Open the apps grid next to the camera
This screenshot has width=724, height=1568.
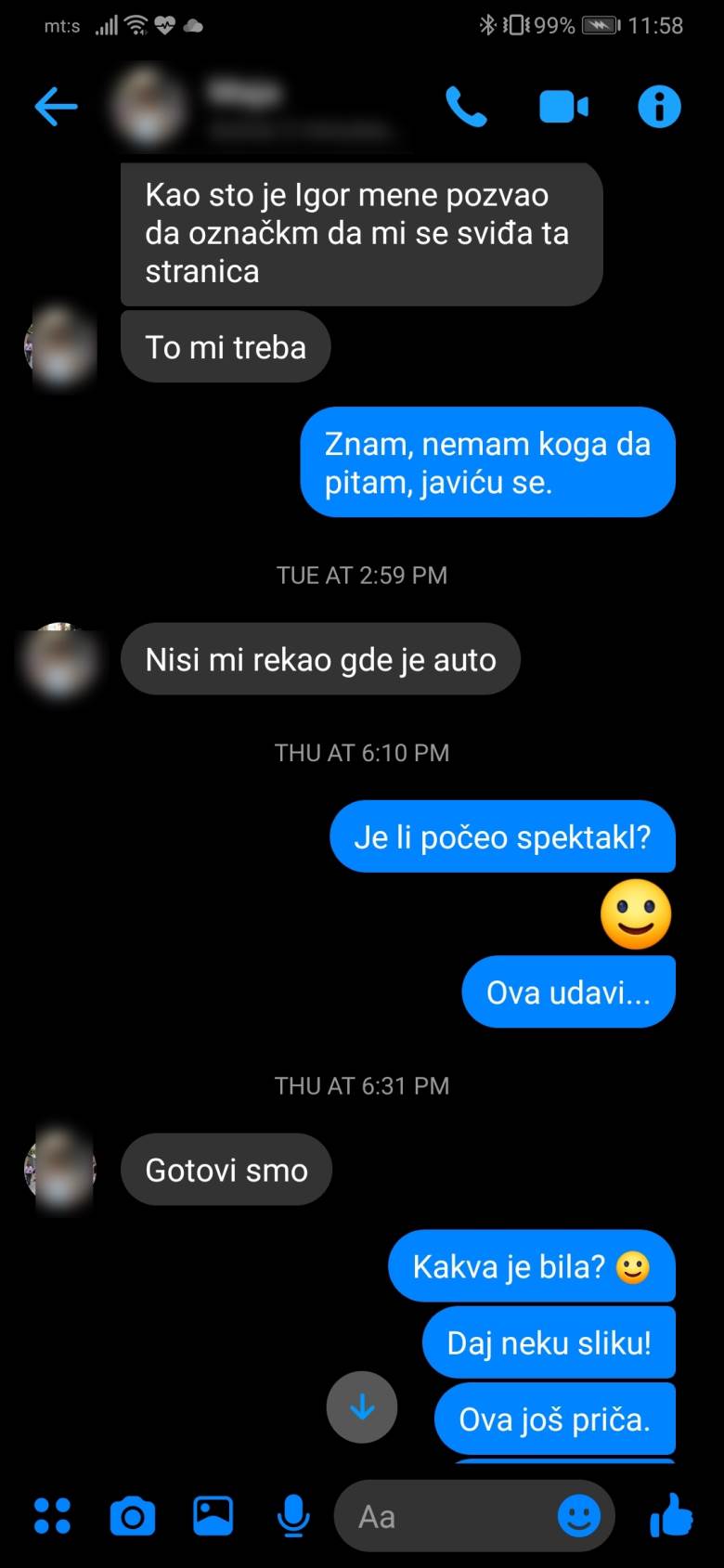click(x=51, y=1515)
